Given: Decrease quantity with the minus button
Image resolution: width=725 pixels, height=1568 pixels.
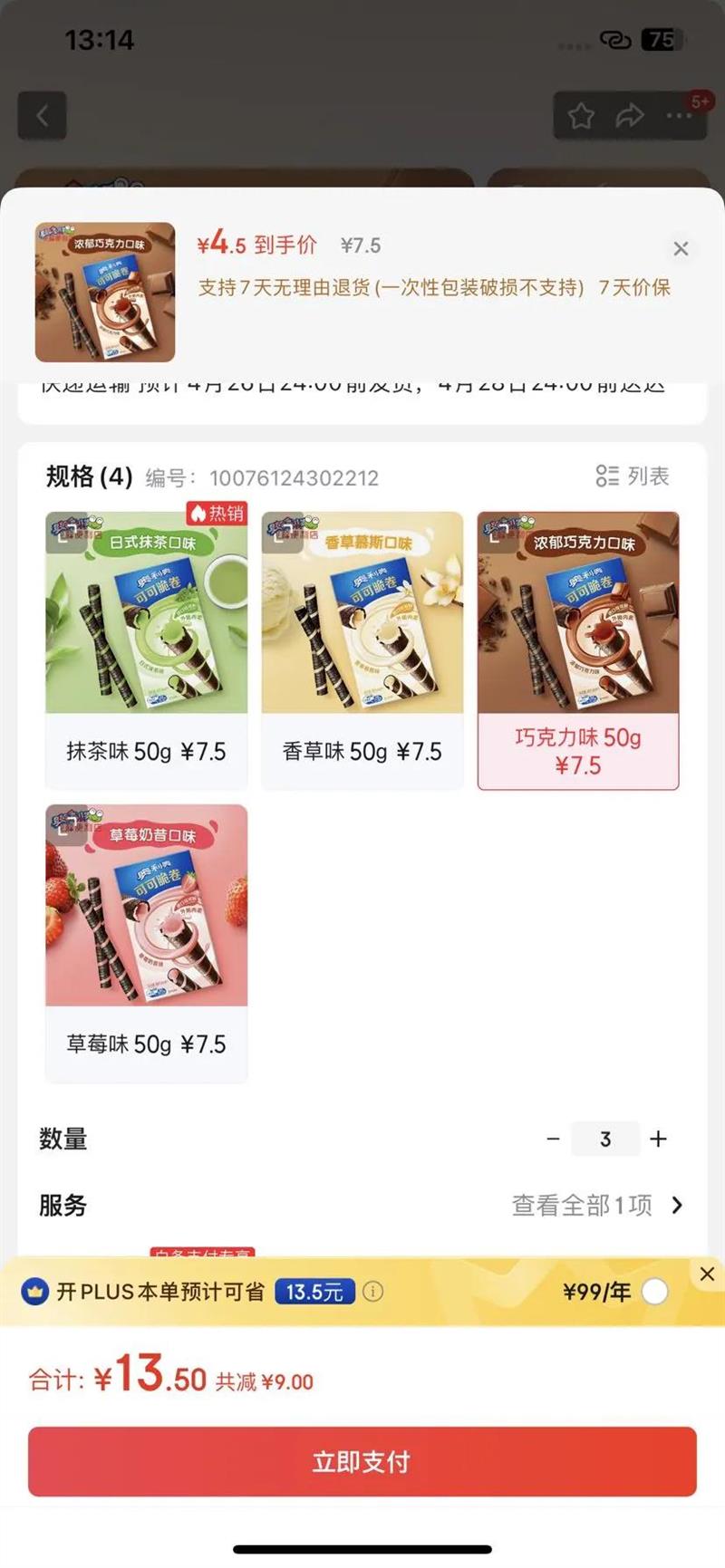Looking at the screenshot, I should [553, 1139].
